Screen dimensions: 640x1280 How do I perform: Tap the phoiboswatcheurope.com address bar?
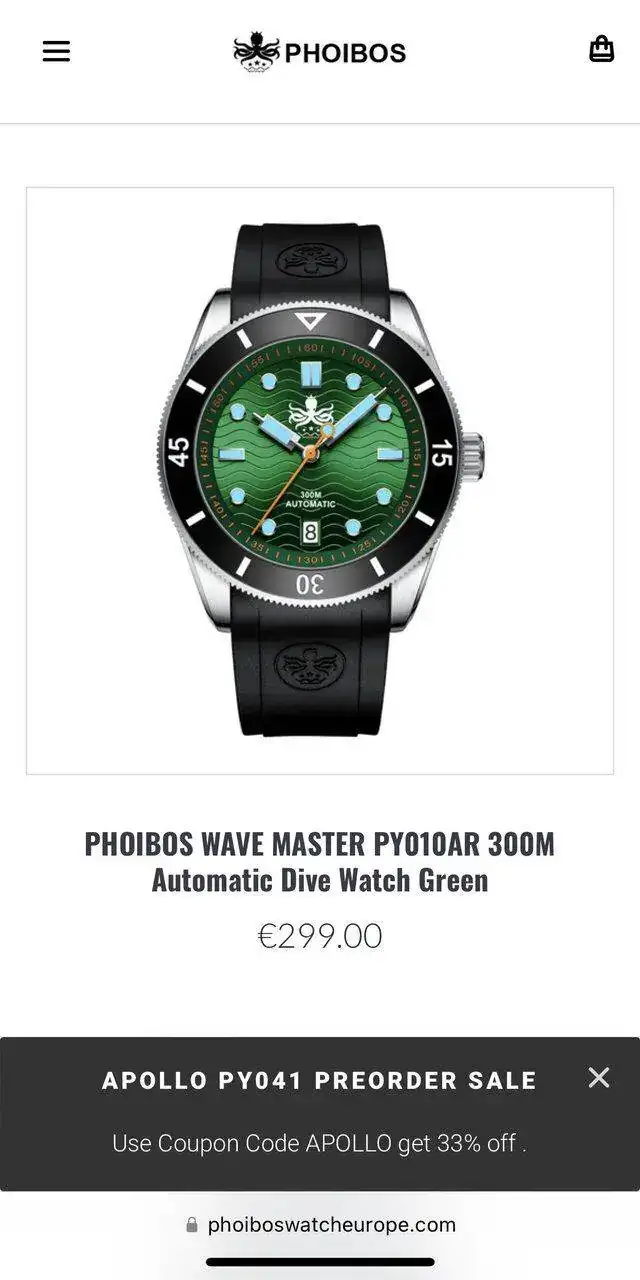320,1224
